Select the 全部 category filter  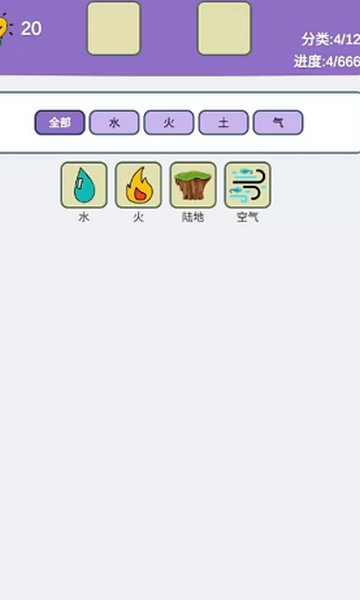point(60,122)
